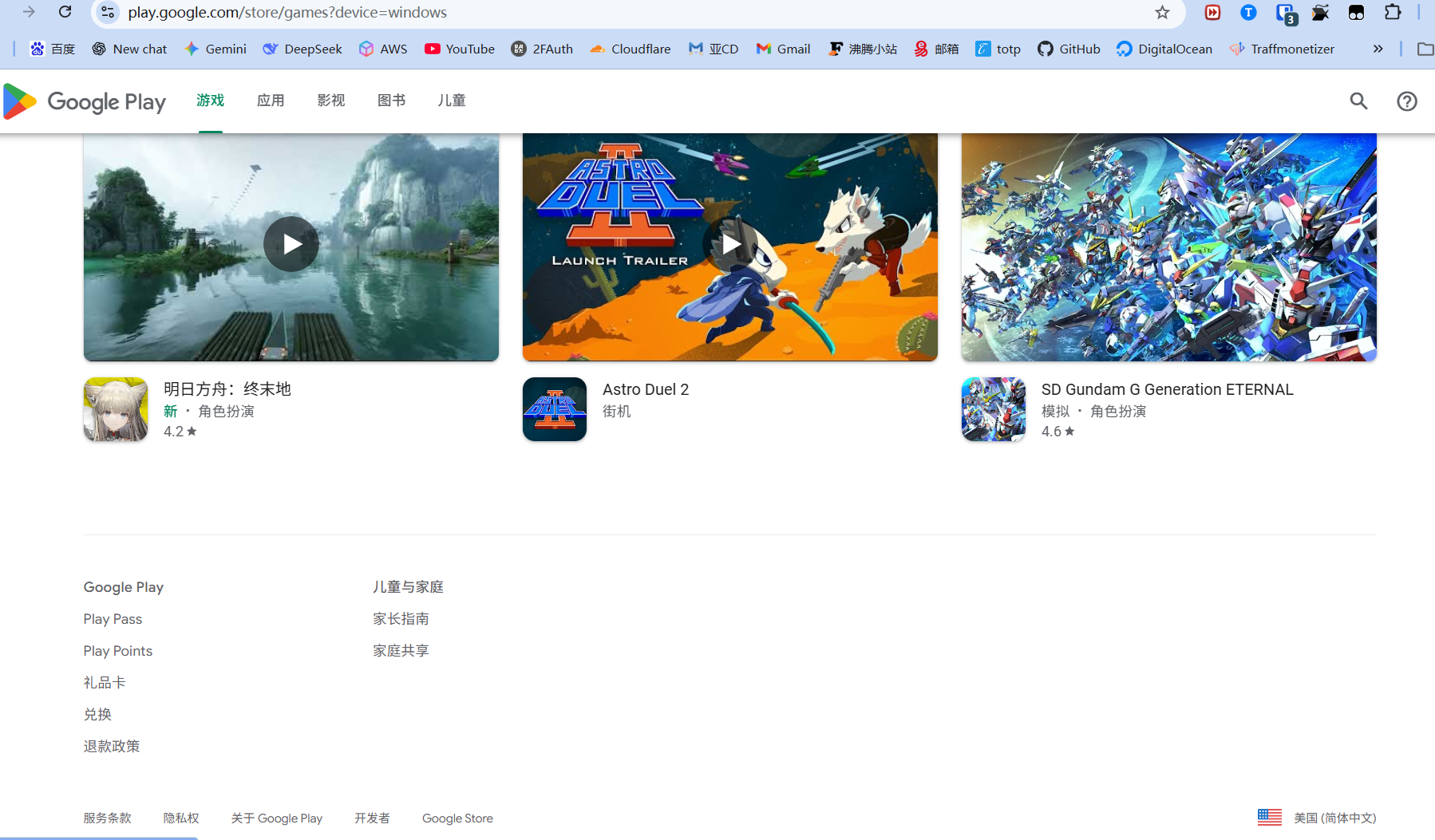Open the 家长指南 link

401,619
